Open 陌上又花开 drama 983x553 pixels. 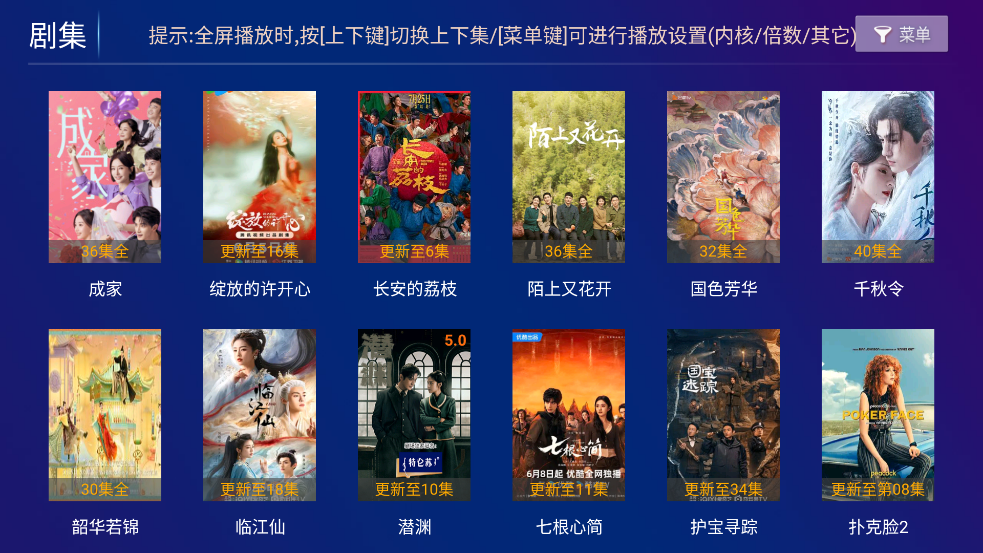point(568,177)
